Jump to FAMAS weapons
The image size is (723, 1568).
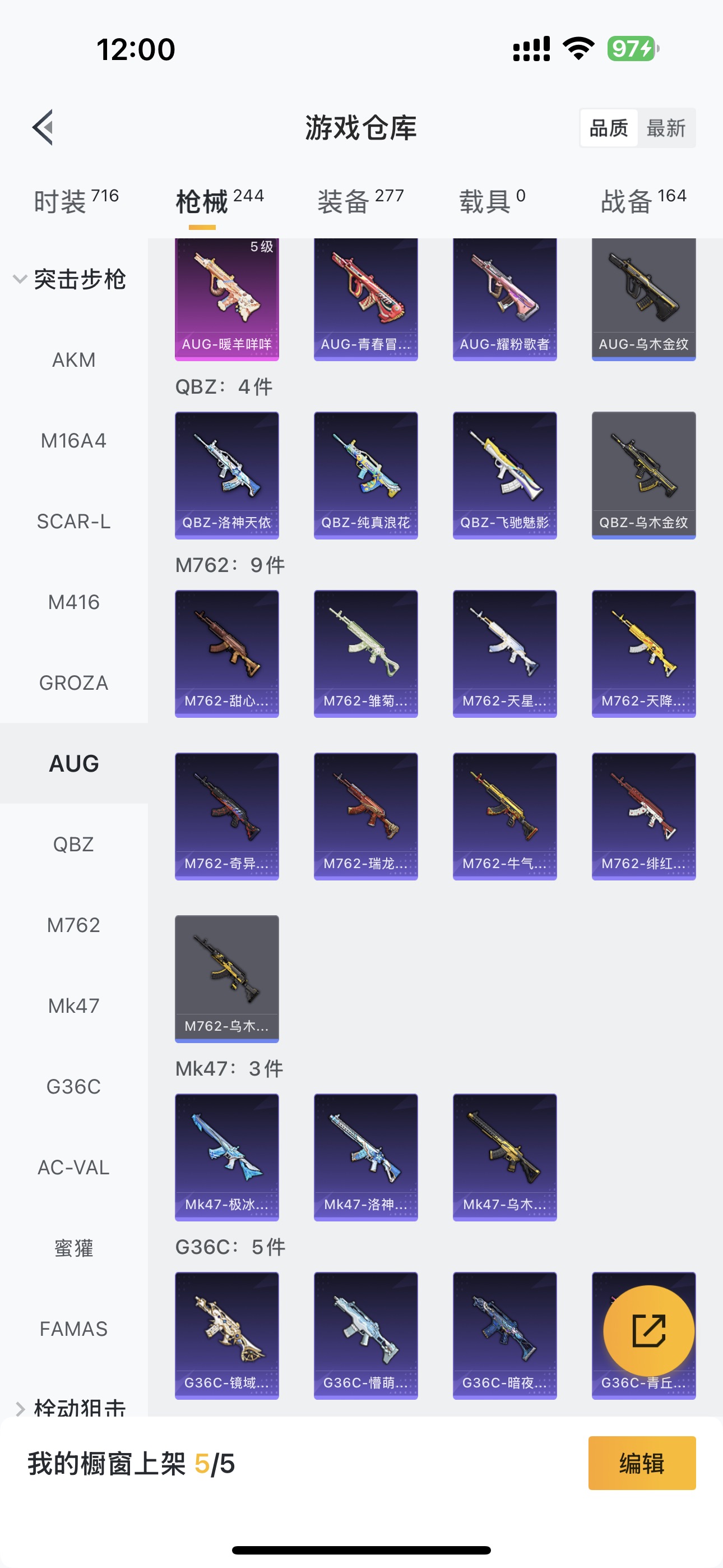coord(73,1328)
